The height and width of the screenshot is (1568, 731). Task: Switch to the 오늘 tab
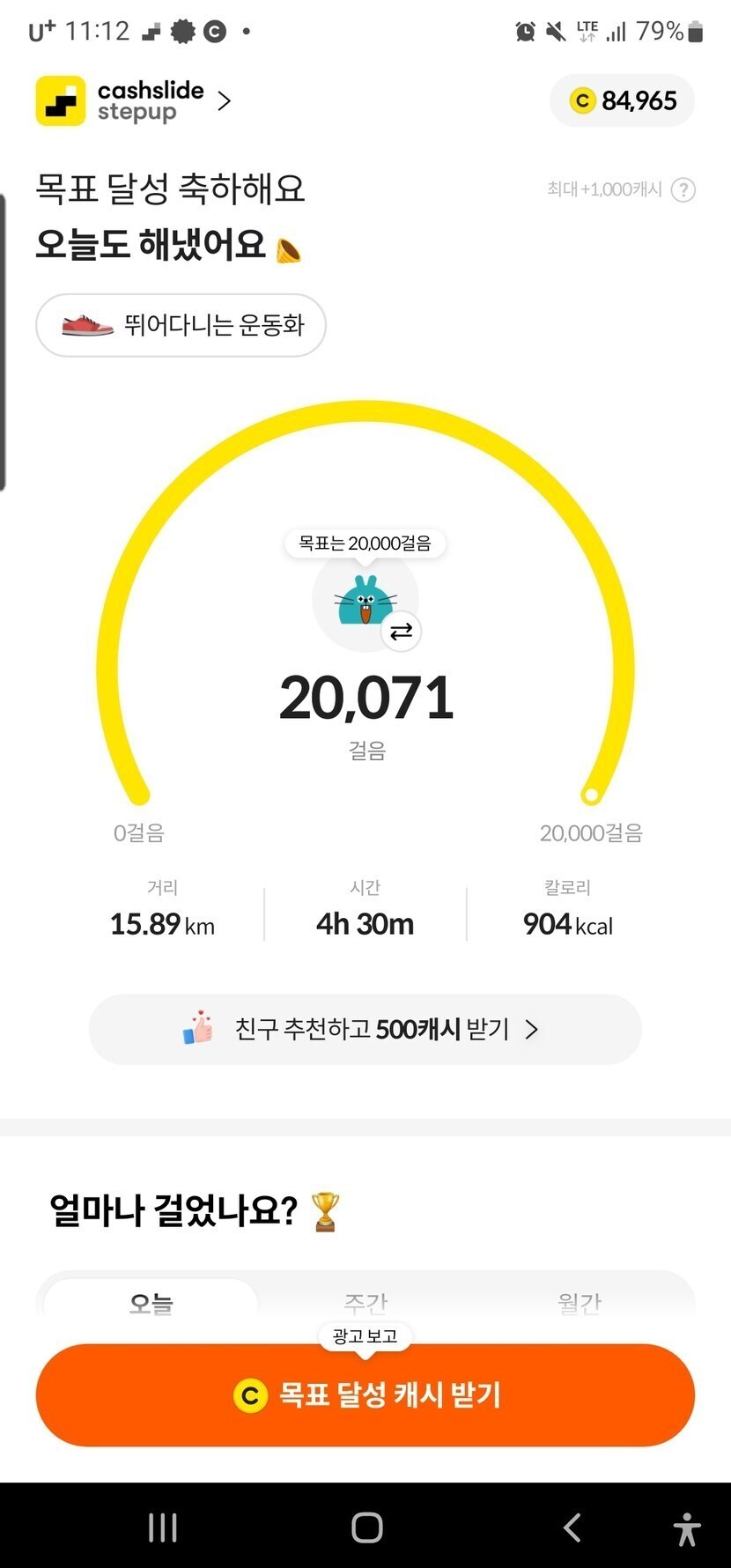[x=151, y=1302]
